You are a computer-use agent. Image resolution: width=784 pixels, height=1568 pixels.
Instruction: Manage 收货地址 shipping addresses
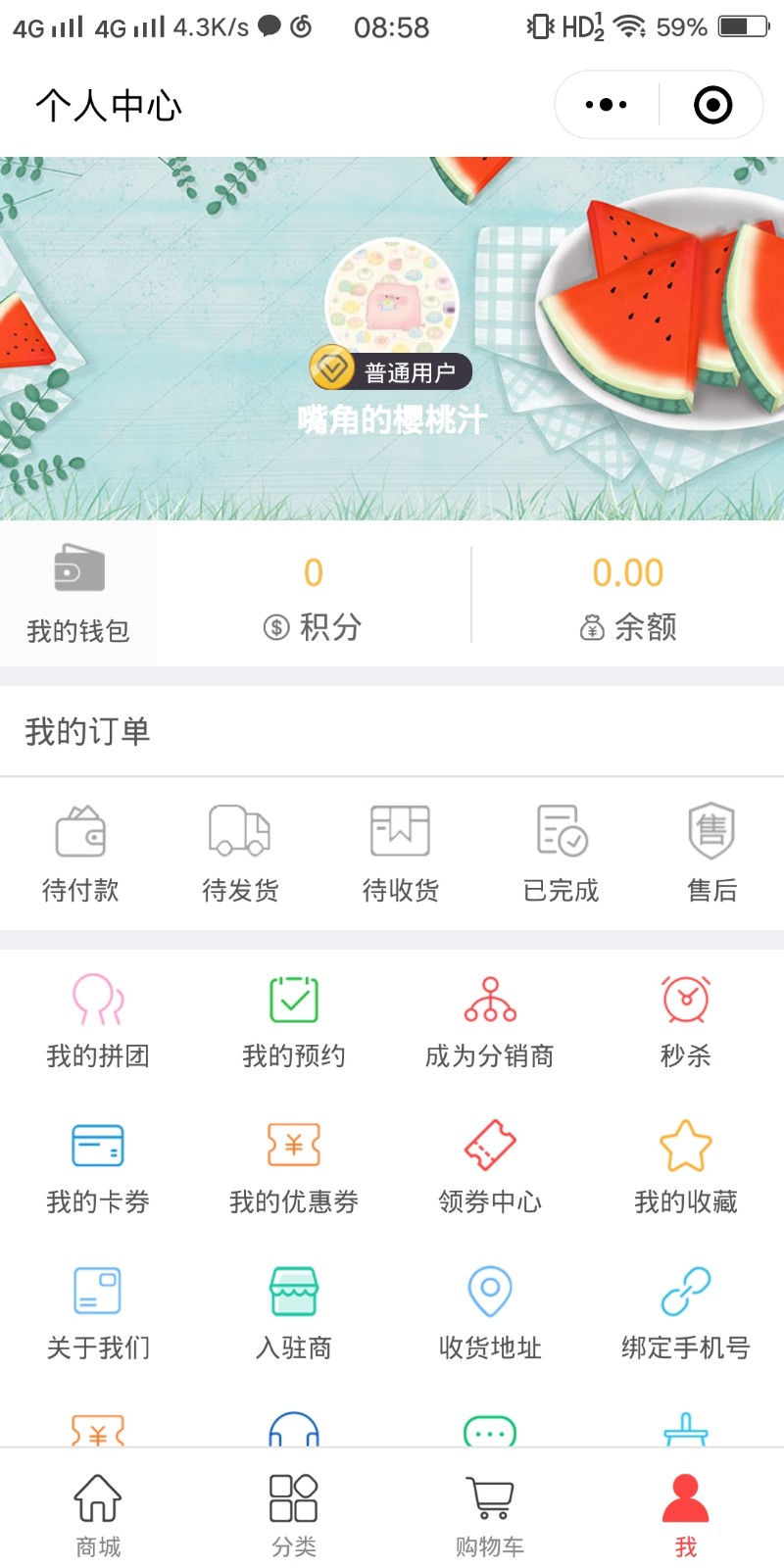pos(490,1313)
